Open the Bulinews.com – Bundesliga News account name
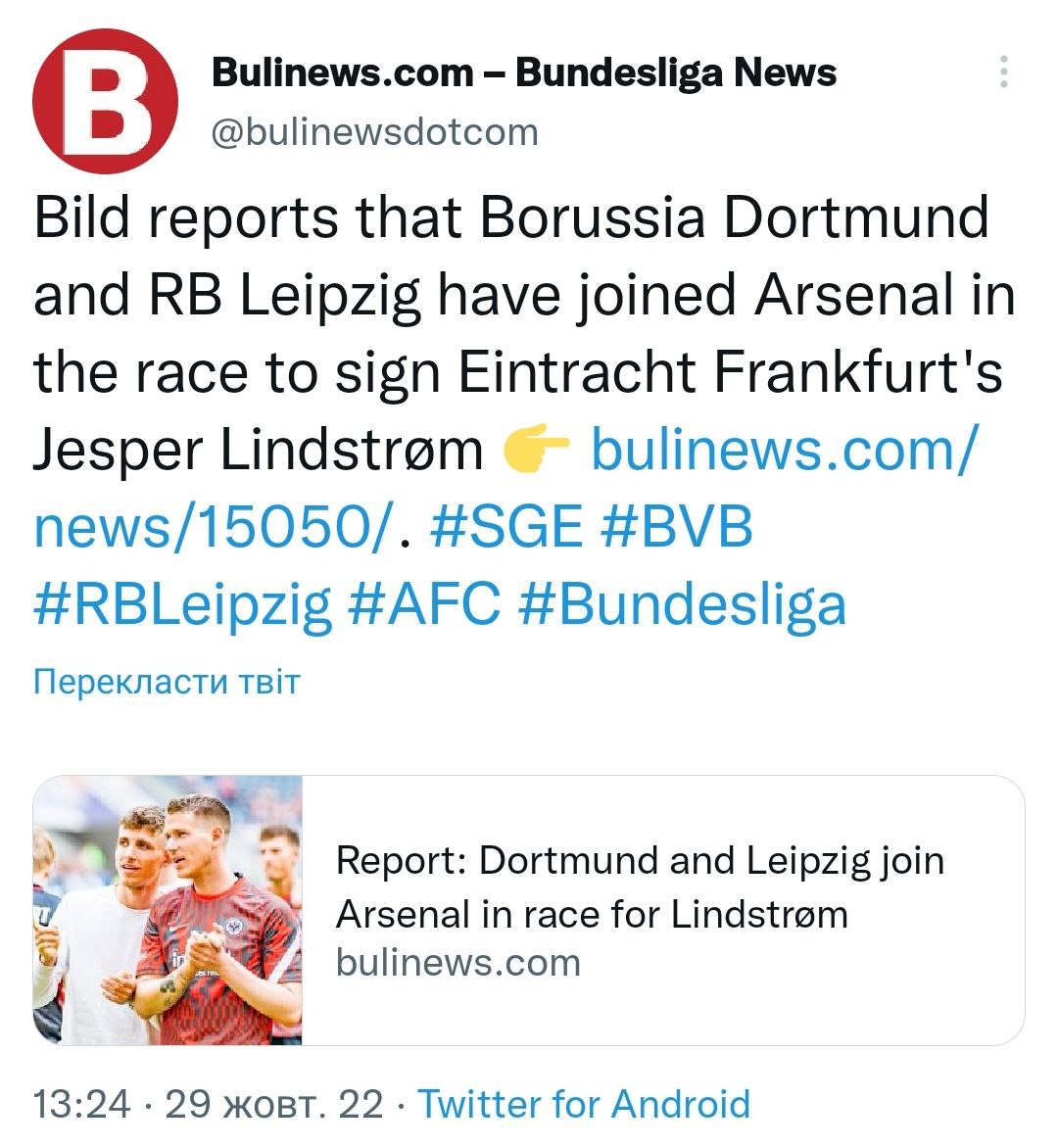The height and width of the screenshot is (1148, 1058). click(x=524, y=73)
